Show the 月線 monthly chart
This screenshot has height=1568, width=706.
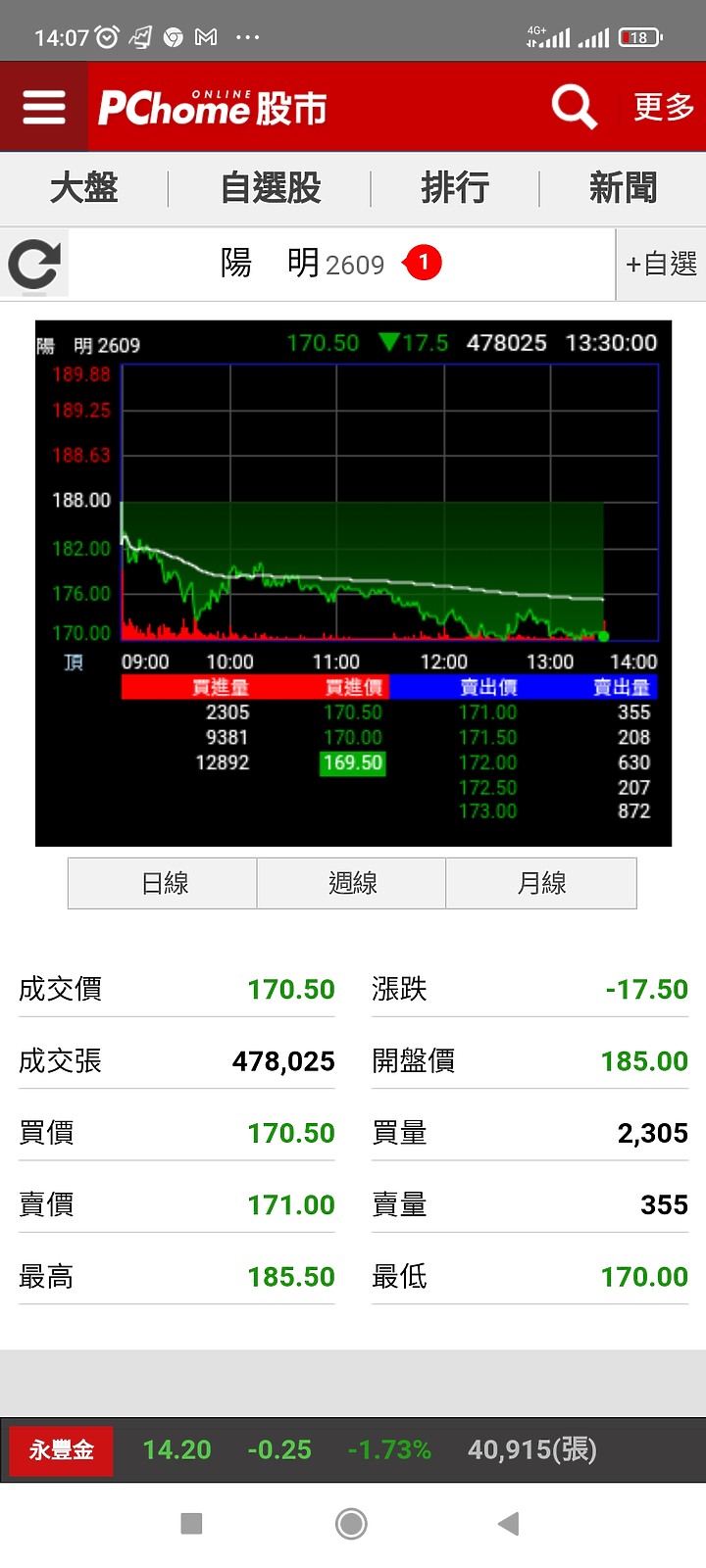click(x=541, y=883)
